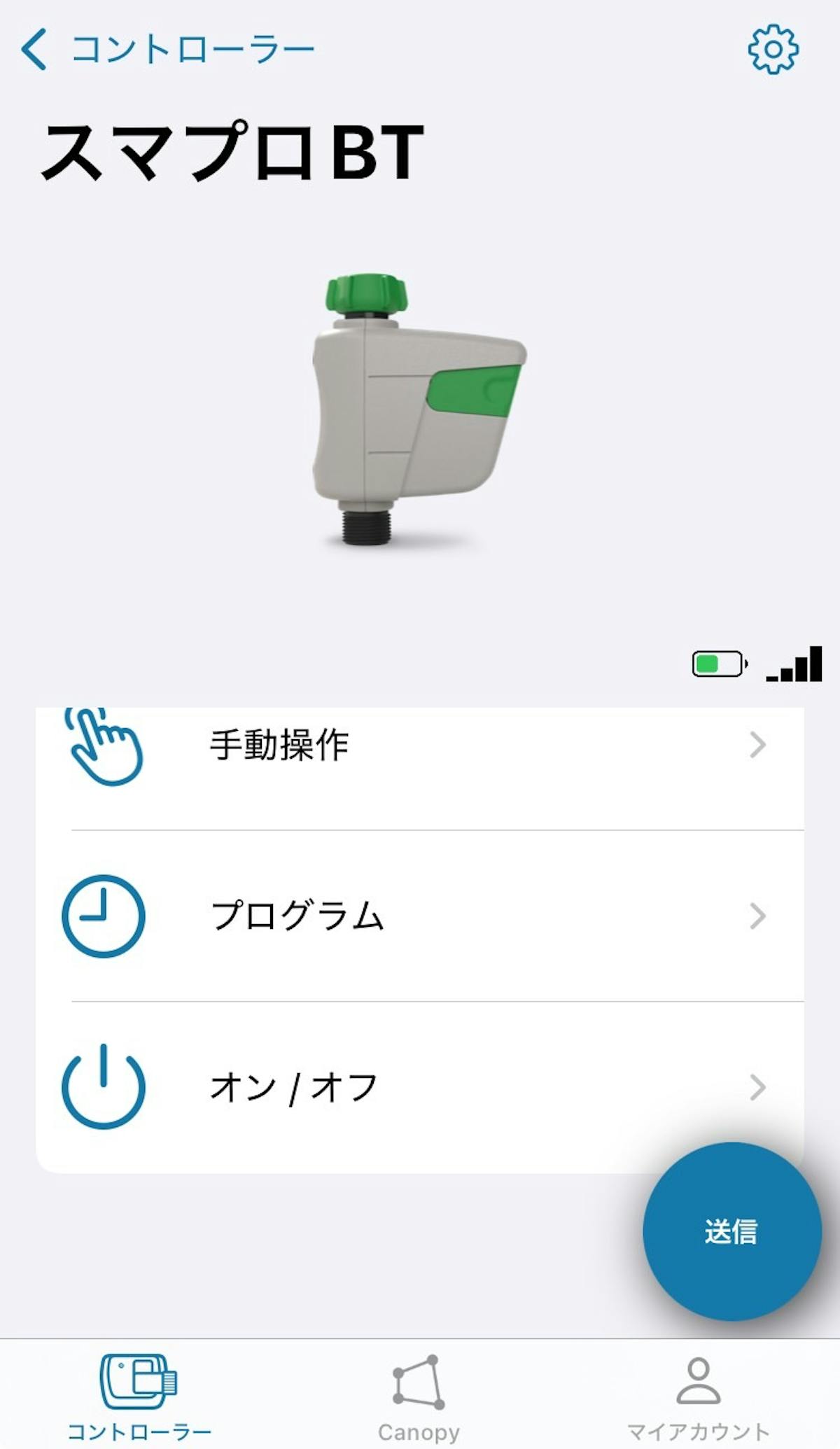Open the オン / オフ row
Screen dimensions: 840x1449
point(420,1087)
